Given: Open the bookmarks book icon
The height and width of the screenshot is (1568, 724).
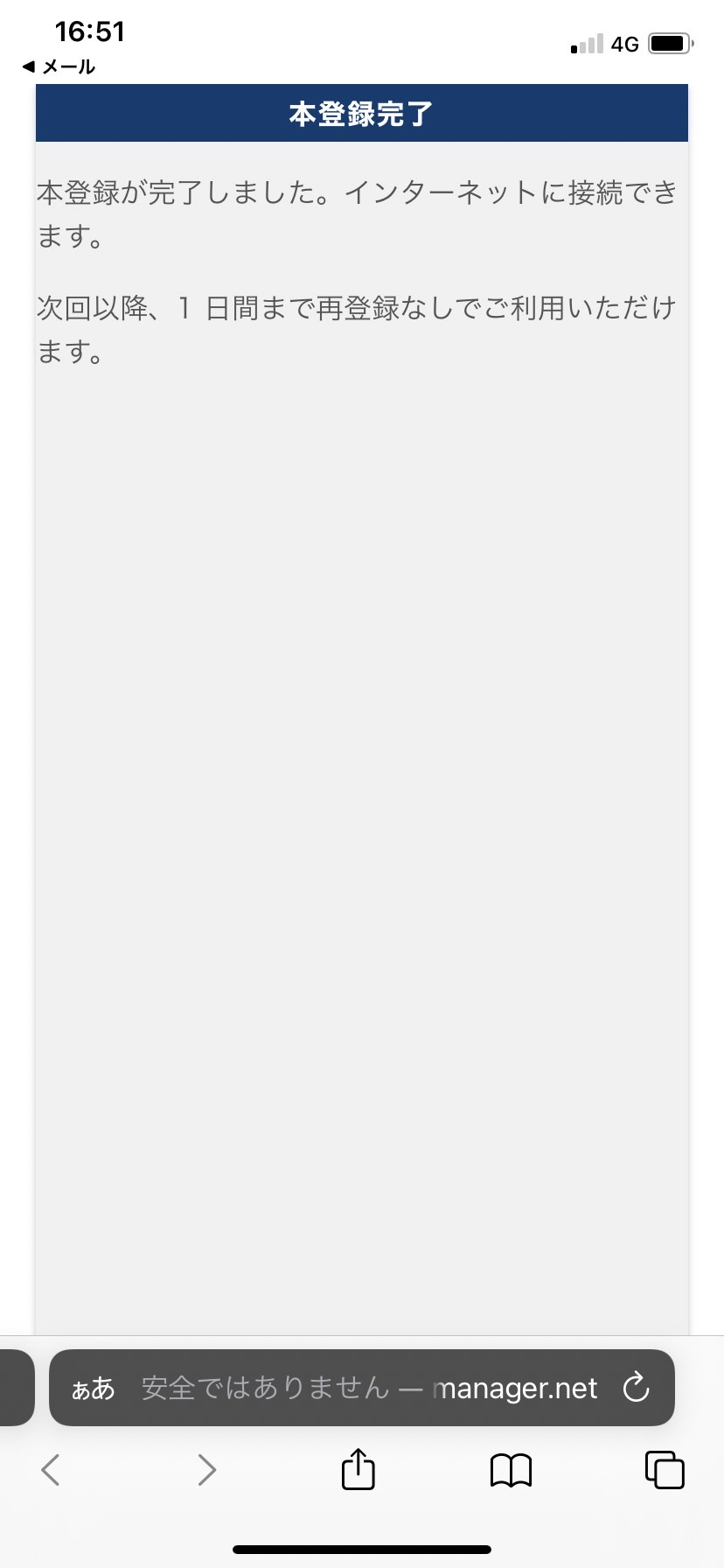Looking at the screenshot, I should (511, 1470).
